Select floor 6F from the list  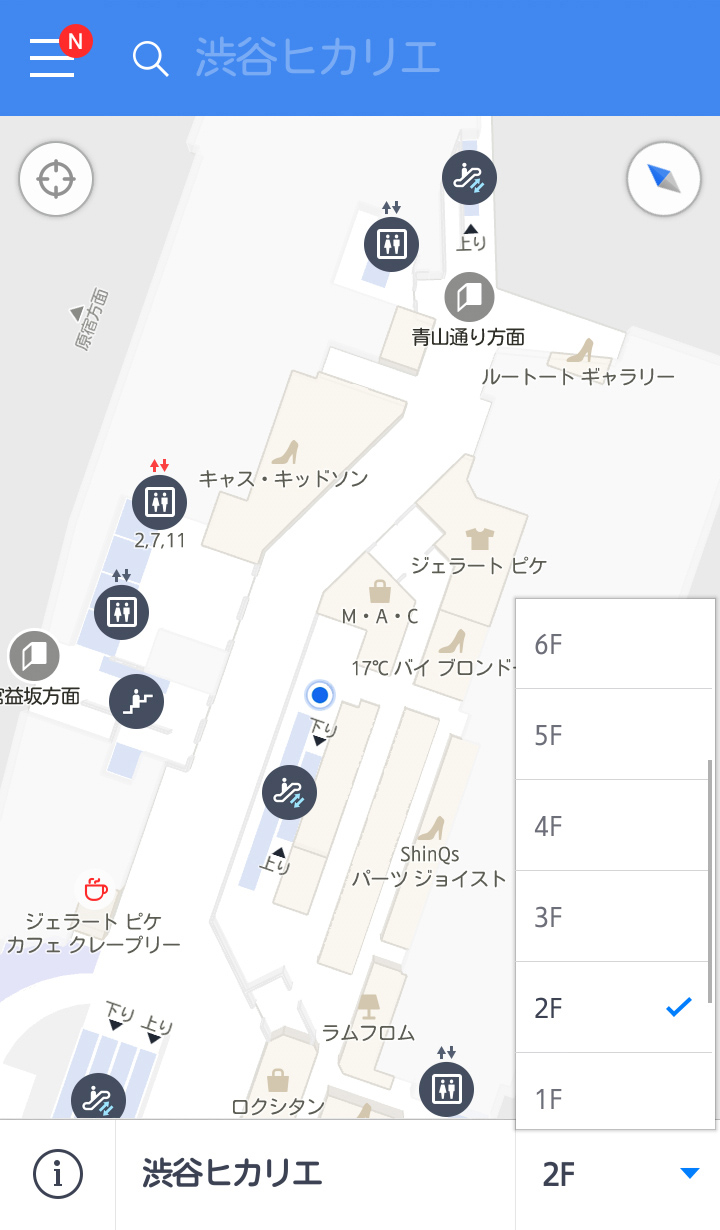point(614,644)
